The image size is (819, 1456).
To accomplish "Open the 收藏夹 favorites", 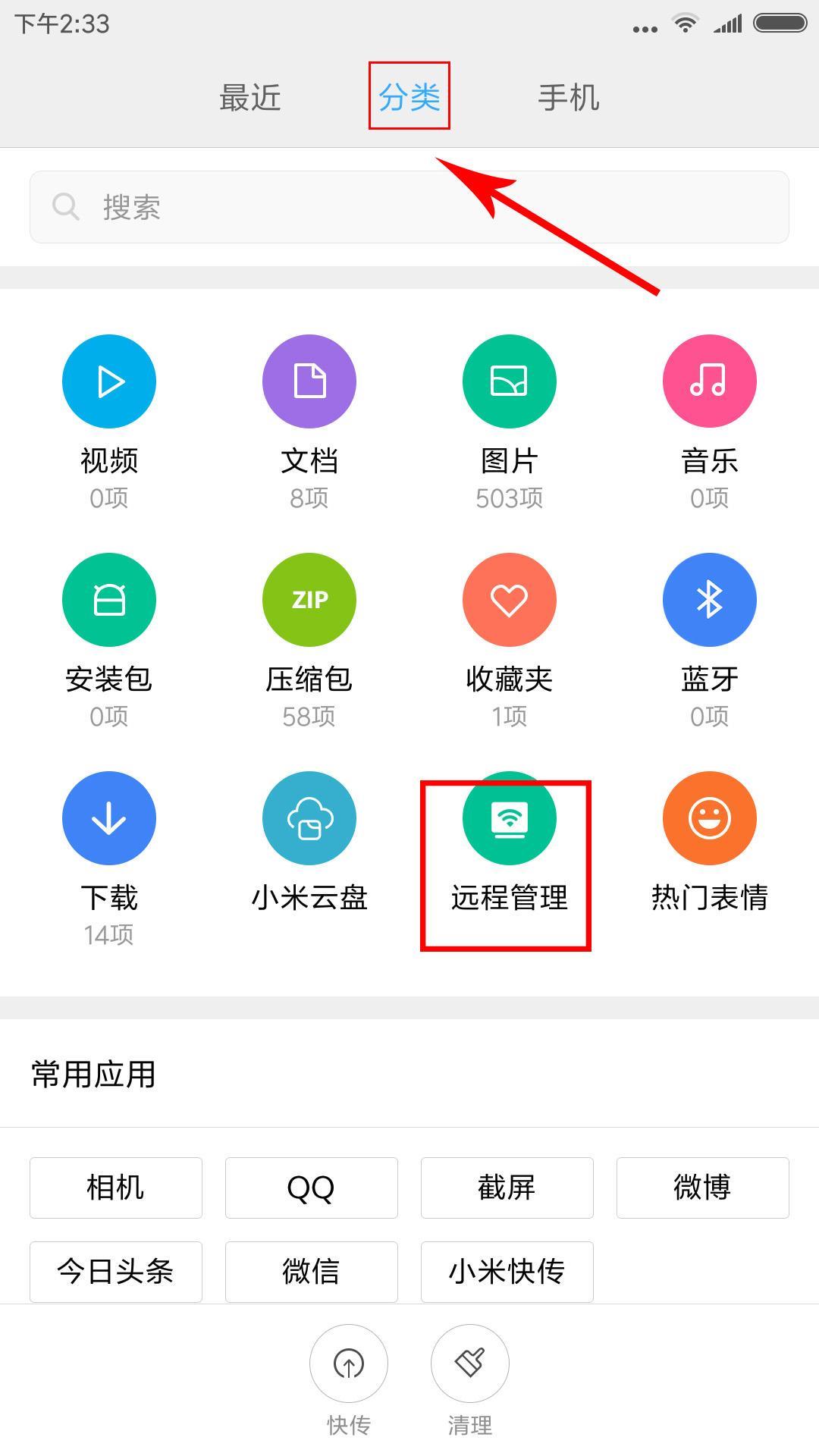I will [510, 600].
